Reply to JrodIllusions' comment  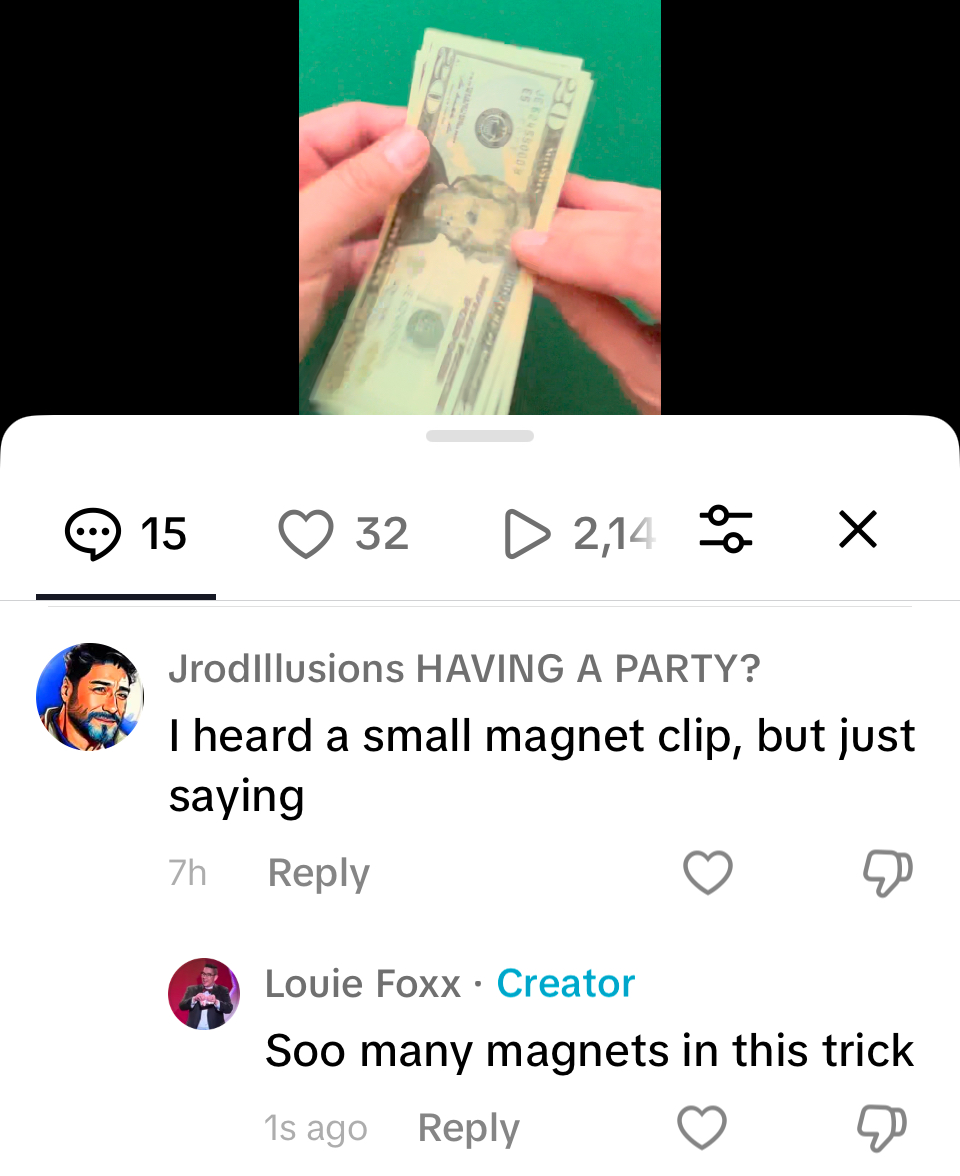point(317,872)
